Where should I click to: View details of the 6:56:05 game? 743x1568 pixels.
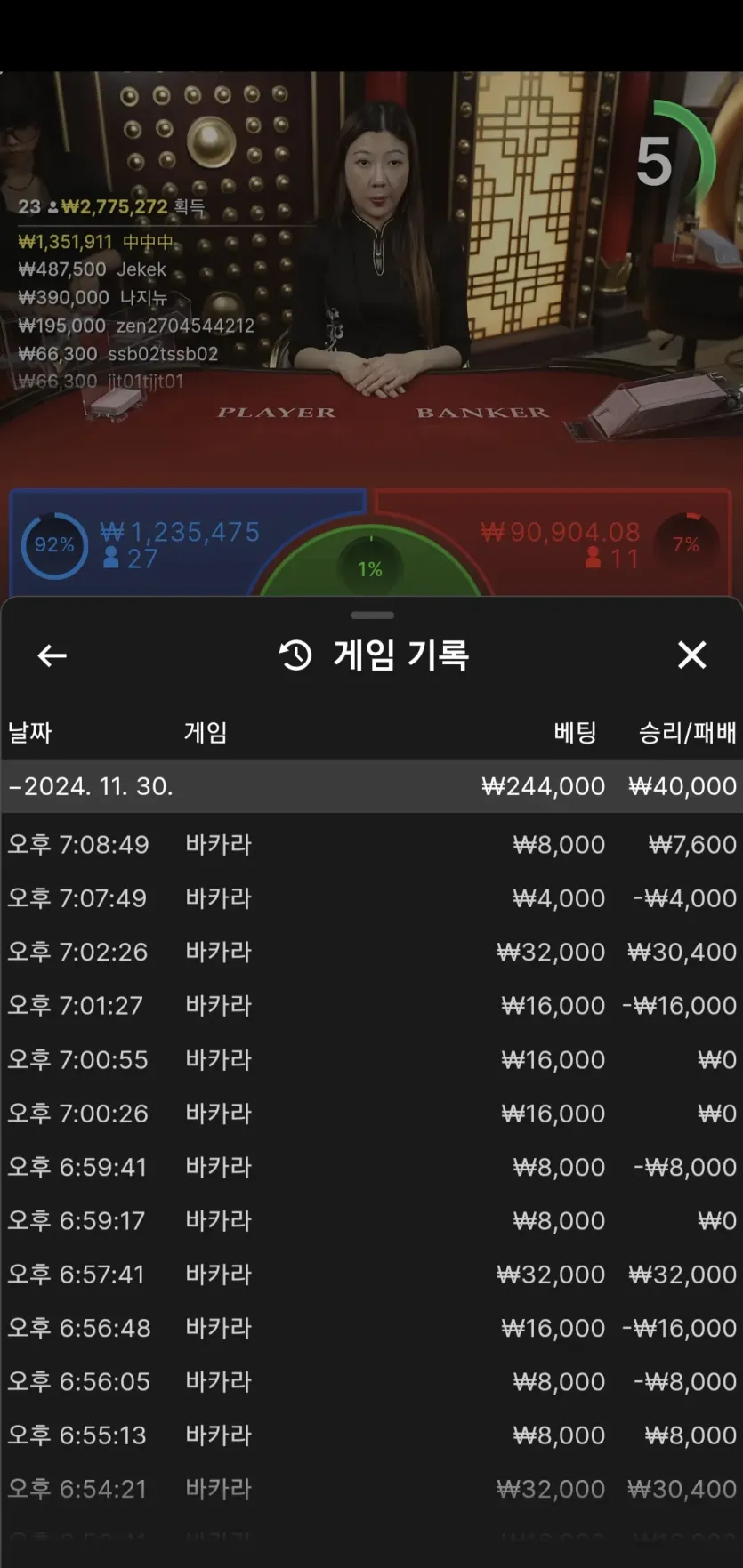pos(371,1381)
